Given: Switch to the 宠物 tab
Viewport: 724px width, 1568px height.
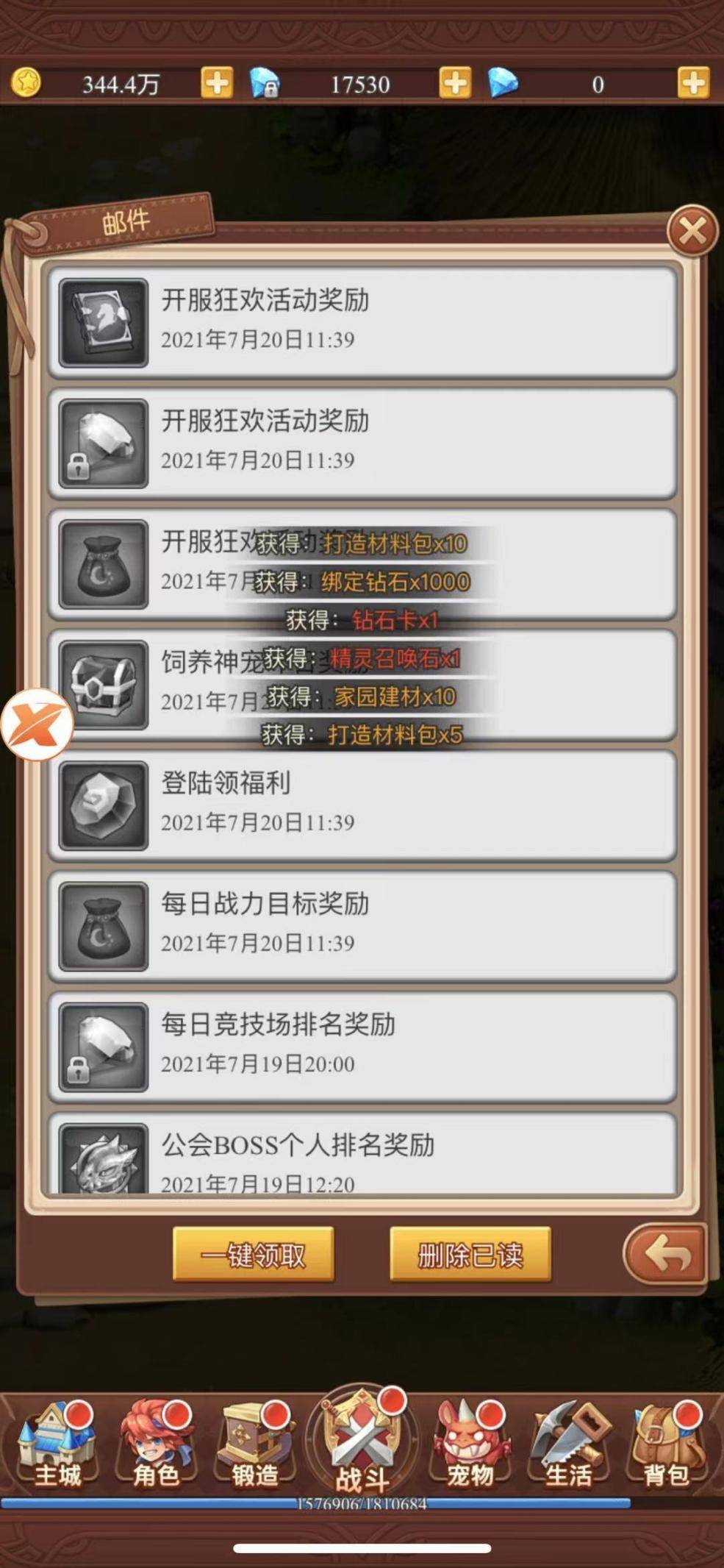Looking at the screenshot, I should [x=469, y=1444].
